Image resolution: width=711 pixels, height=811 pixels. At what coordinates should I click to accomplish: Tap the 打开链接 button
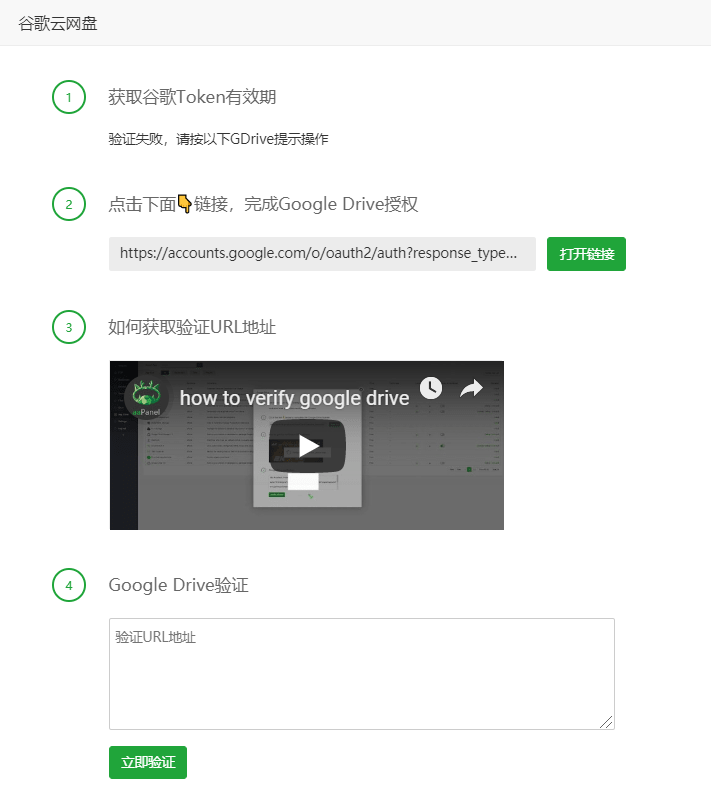[x=586, y=254]
